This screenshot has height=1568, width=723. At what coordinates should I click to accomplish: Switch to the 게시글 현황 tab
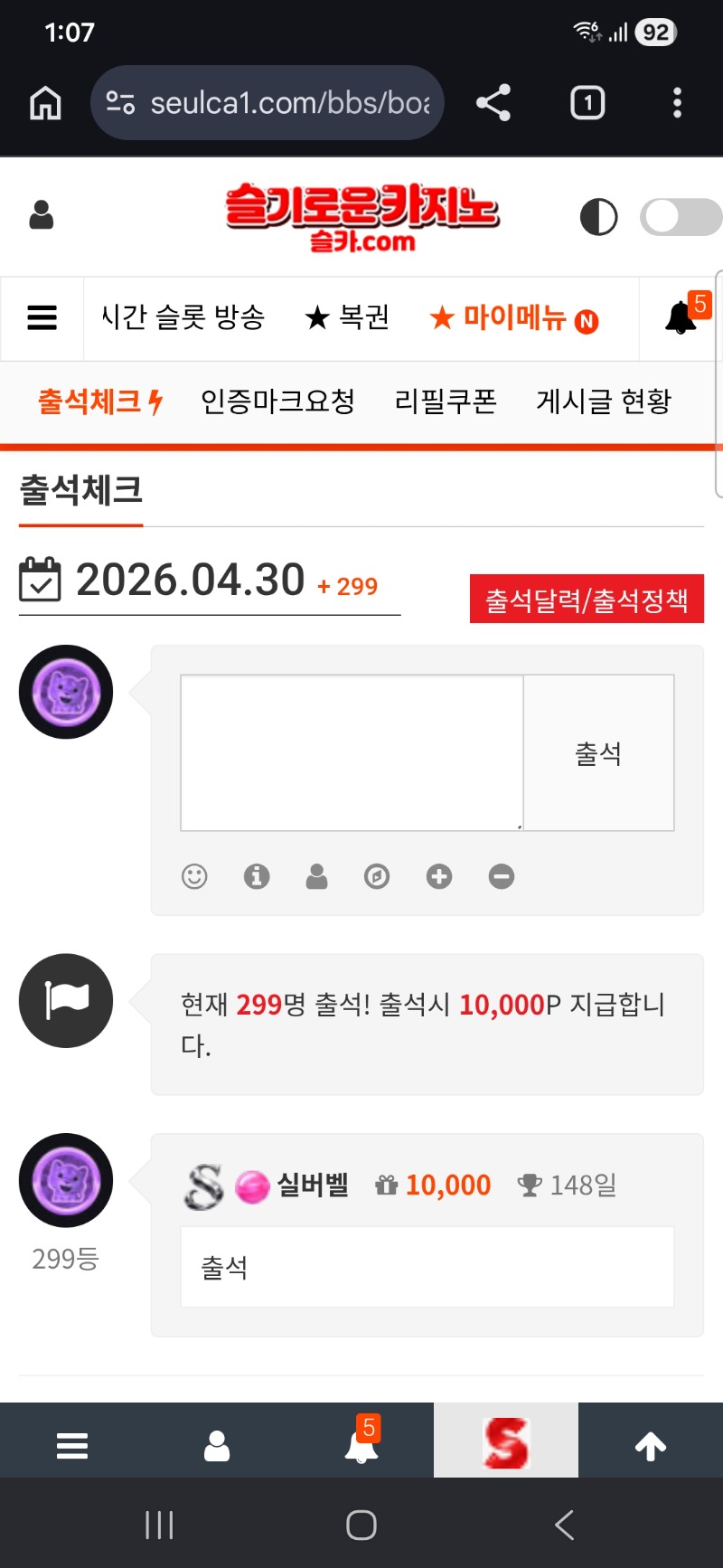[x=604, y=401]
